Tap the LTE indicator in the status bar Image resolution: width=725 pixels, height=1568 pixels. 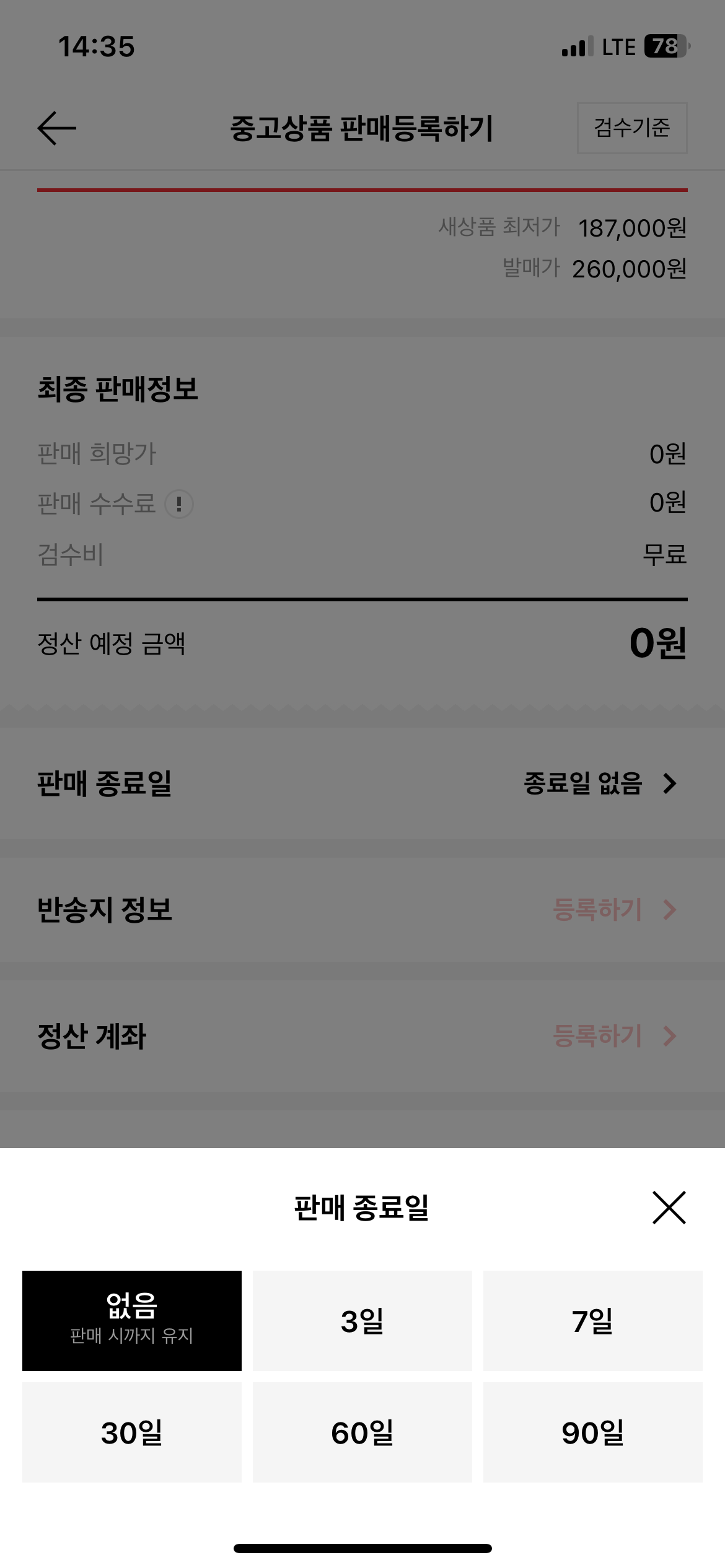[619, 46]
